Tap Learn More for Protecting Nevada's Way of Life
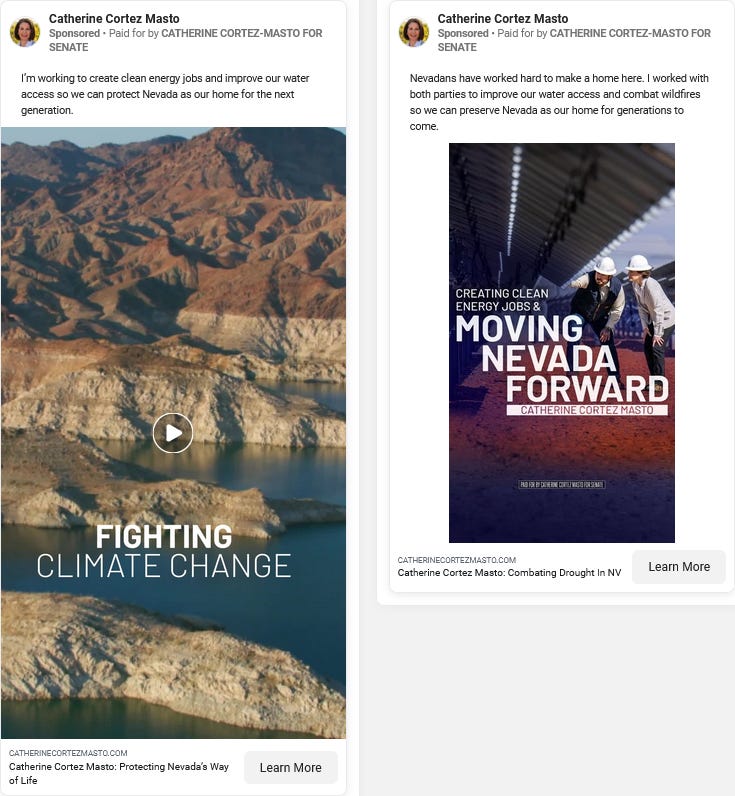Screen dimensions: 735x796 [290, 768]
